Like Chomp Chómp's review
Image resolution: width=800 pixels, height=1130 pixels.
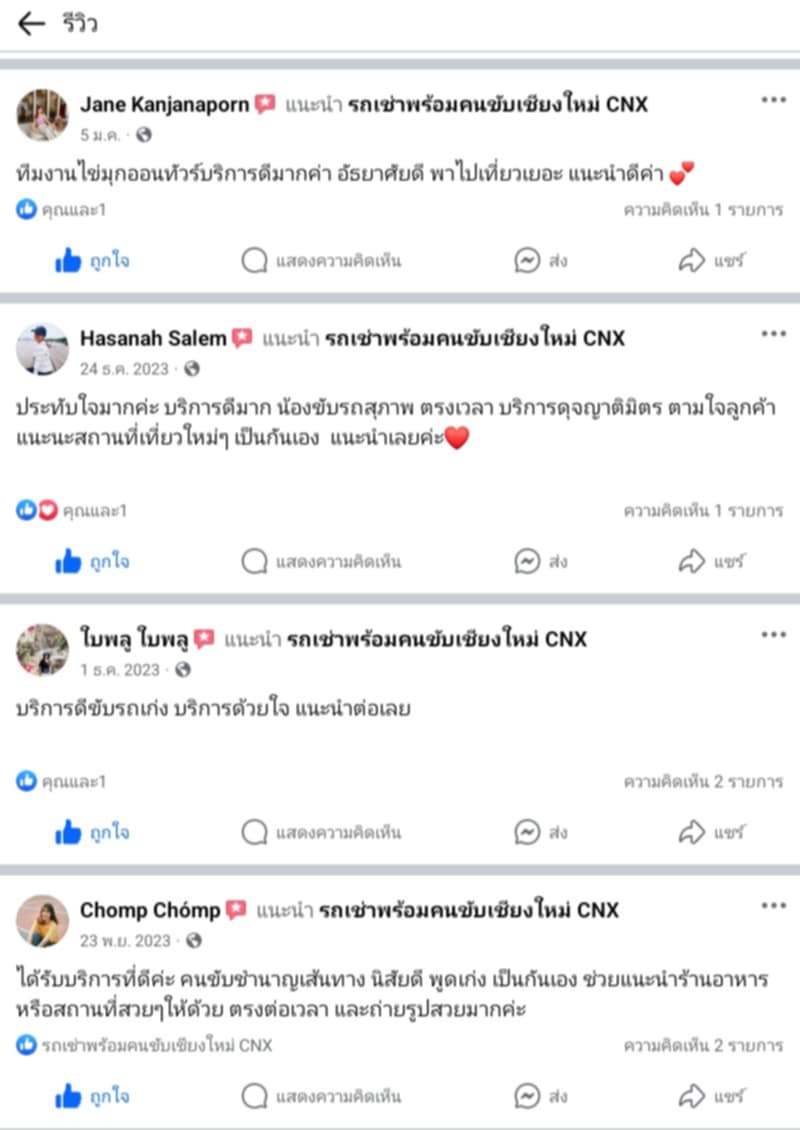click(92, 1096)
